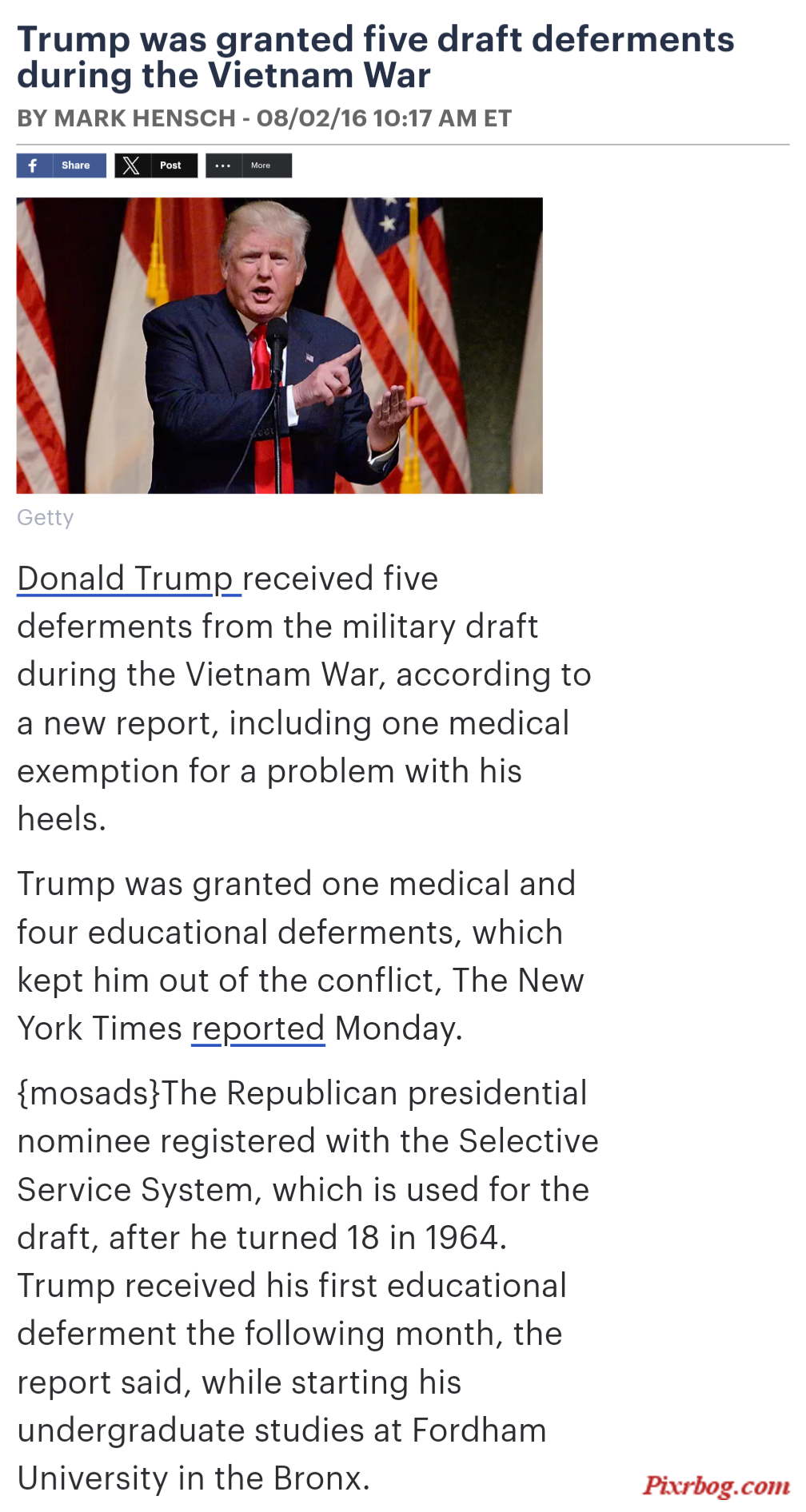Open the Donald Trump link

[x=129, y=579]
